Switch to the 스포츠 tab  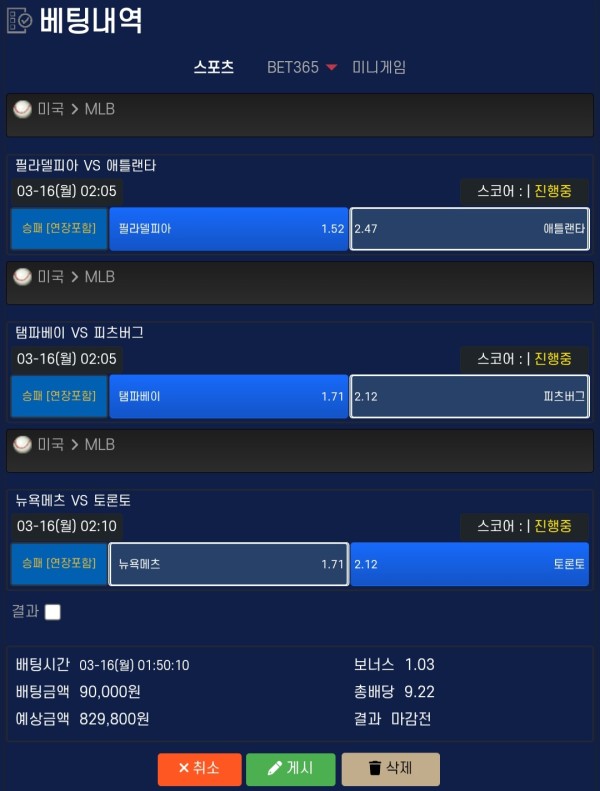click(x=213, y=67)
